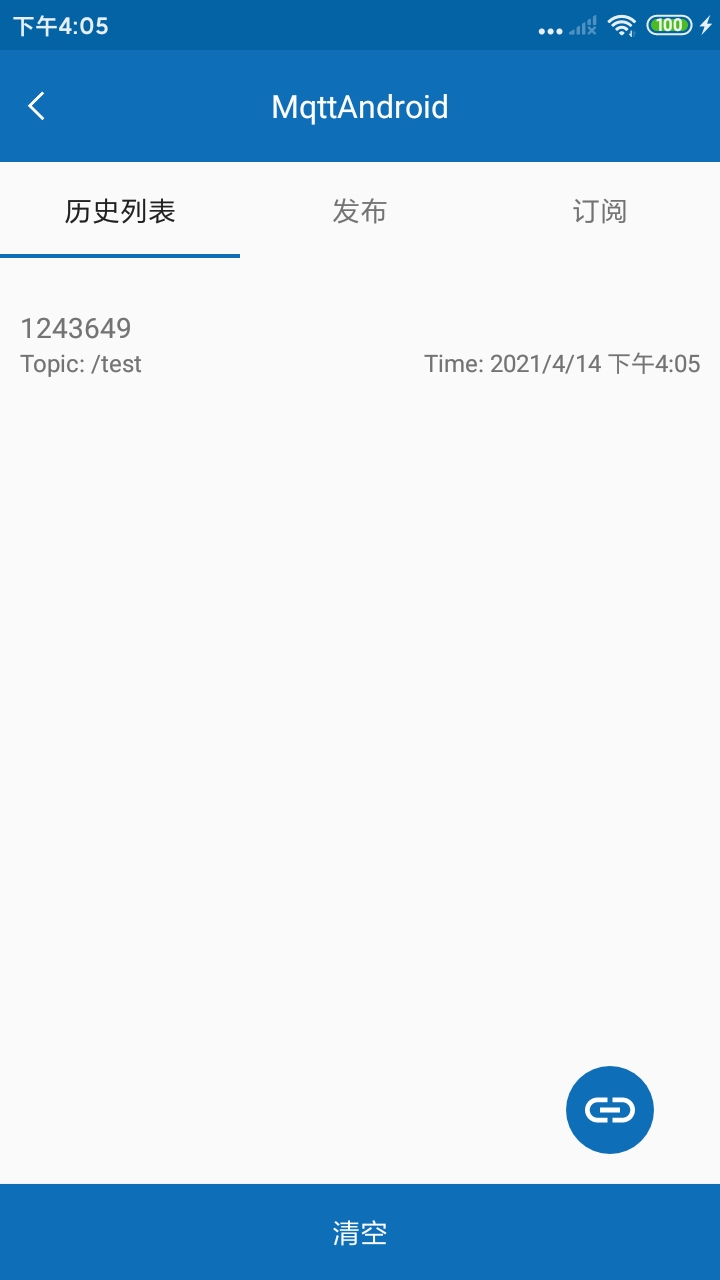720x1280 pixels.
Task: Go back using the header arrow
Action: [37, 106]
